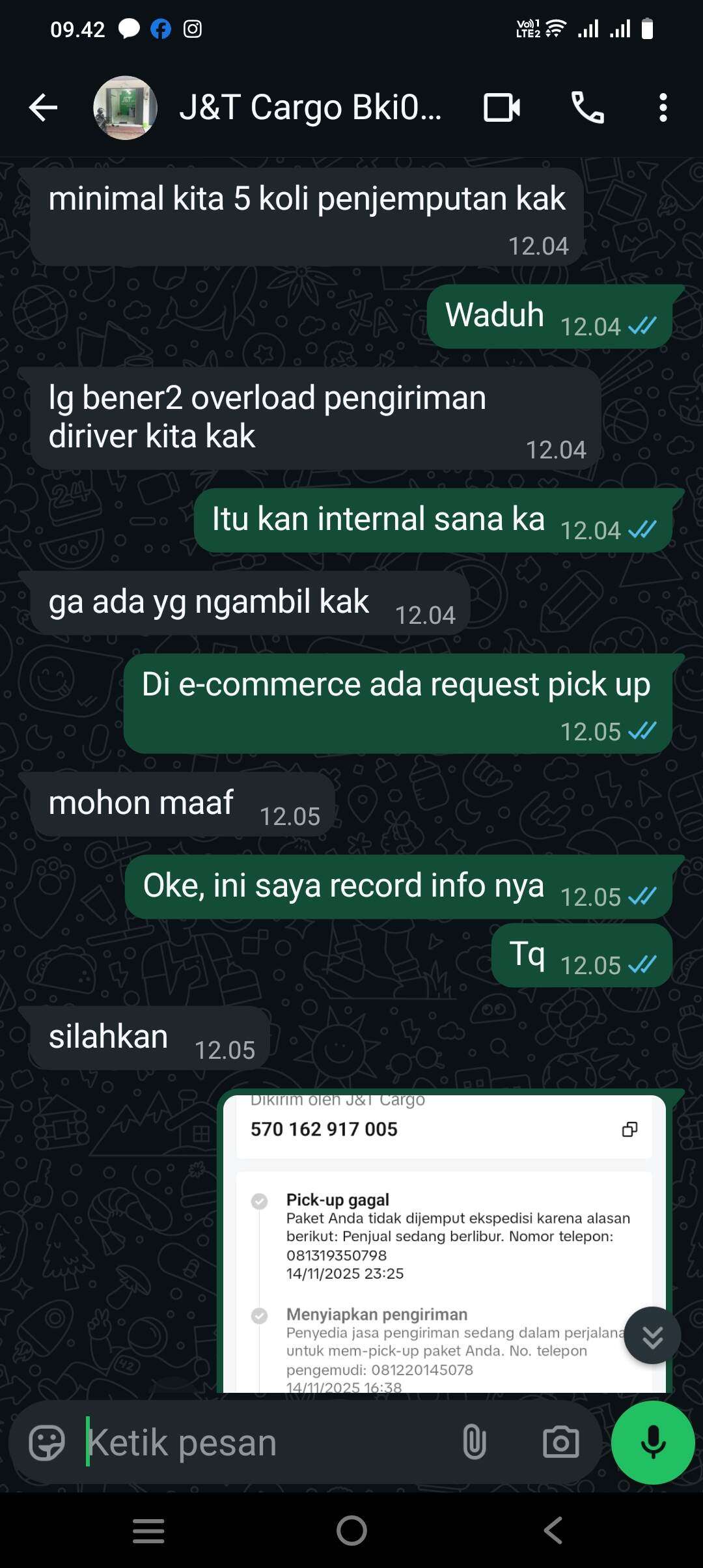This screenshot has width=703, height=1568.
Task: Open the three-dot overflow menu
Action: coord(663,107)
